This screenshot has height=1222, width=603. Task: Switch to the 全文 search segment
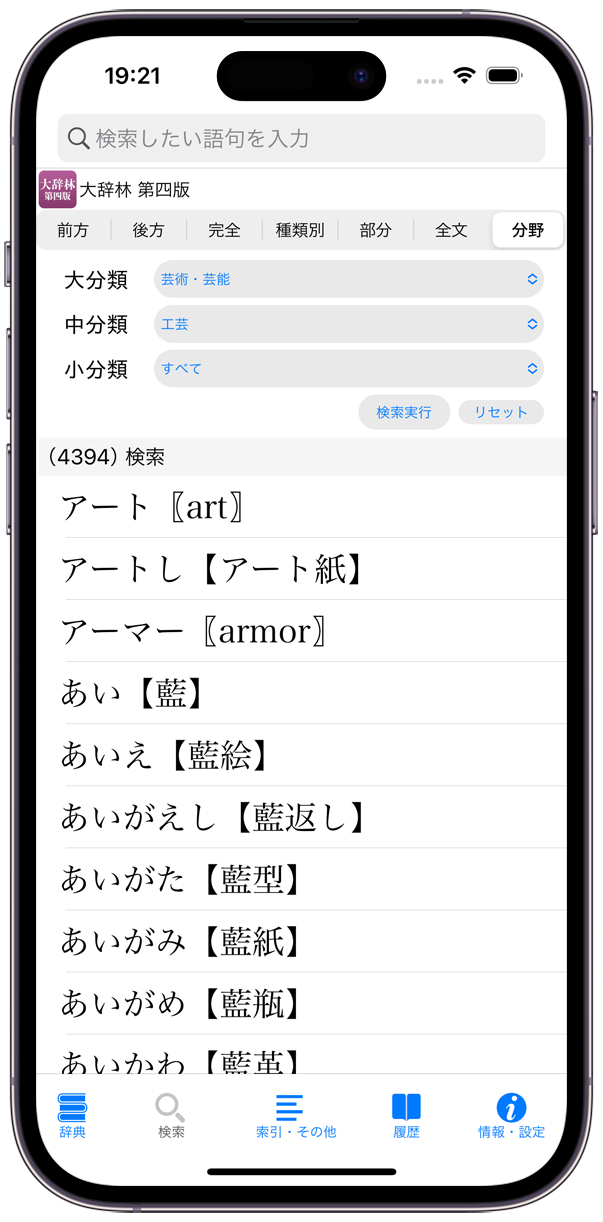click(451, 230)
